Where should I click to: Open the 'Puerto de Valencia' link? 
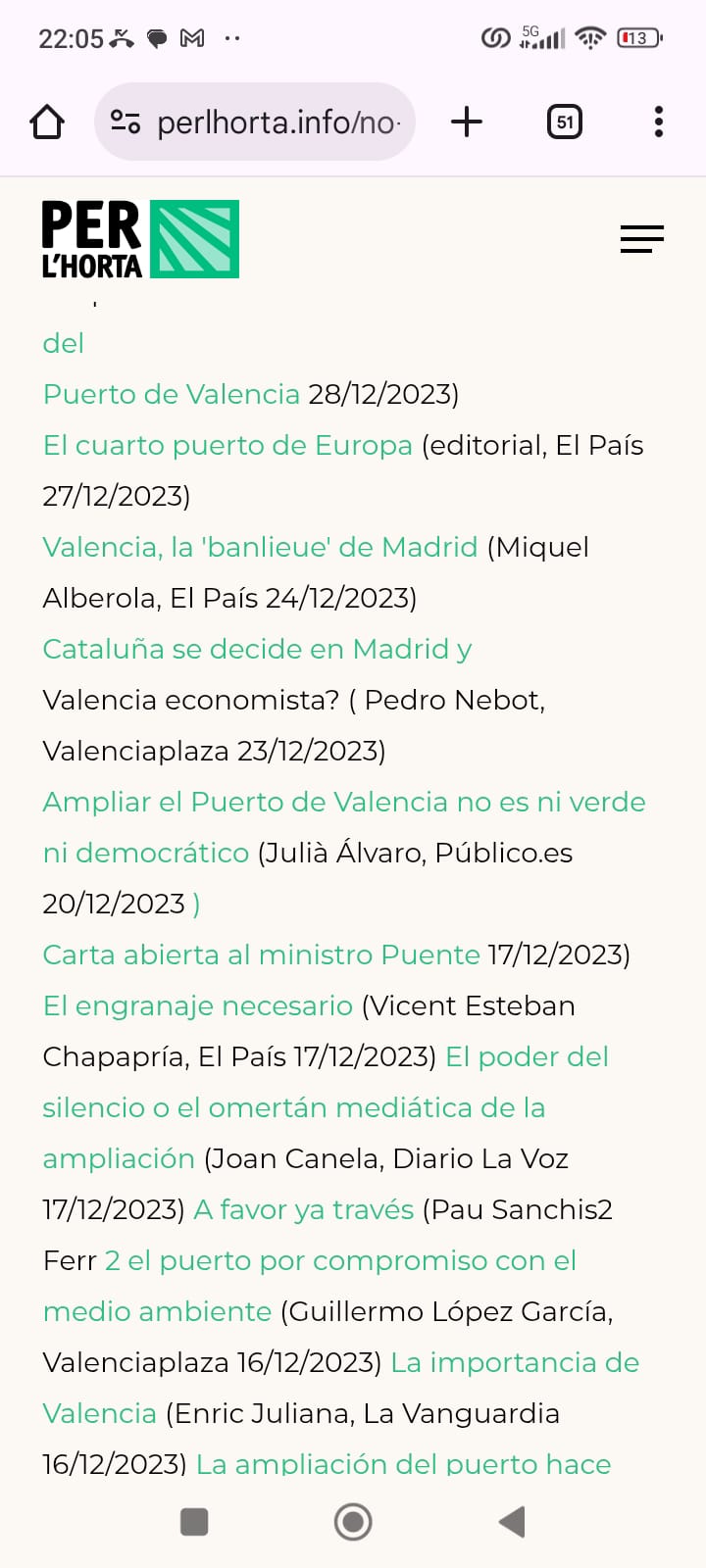171,394
